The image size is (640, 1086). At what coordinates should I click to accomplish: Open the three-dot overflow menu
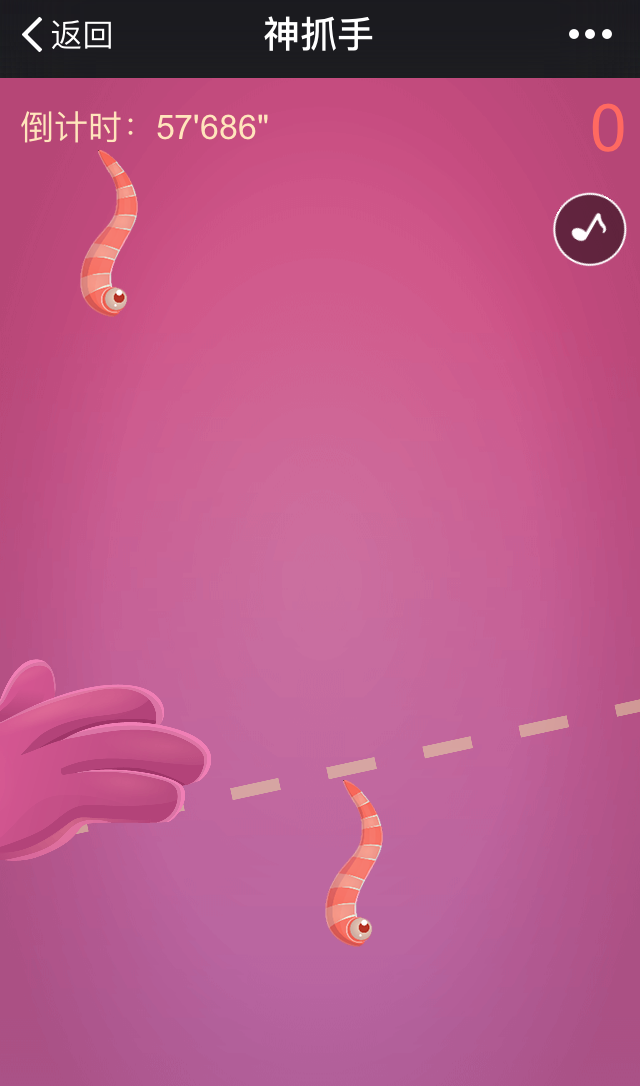pos(590,35)
